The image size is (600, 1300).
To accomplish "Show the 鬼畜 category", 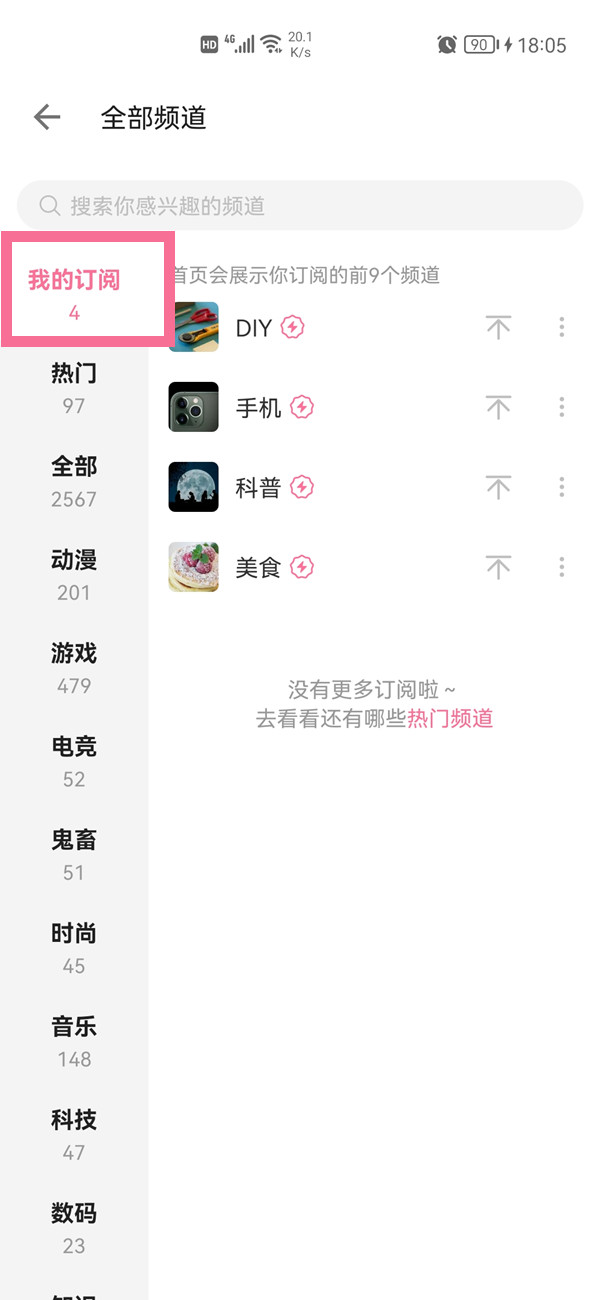I will (74, 854).
